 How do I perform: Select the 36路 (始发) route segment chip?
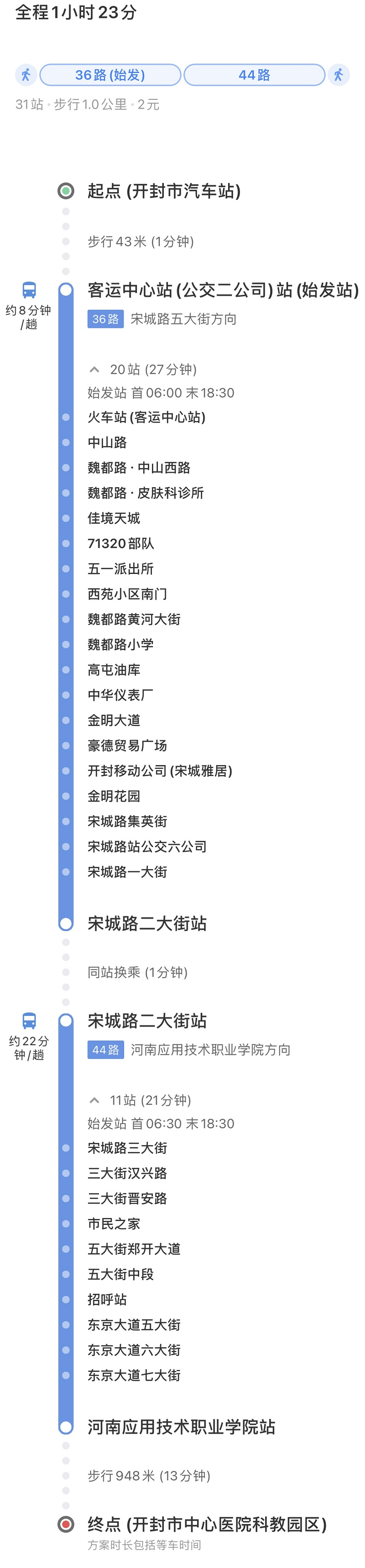pyautogui.click(x=110, y=75)
